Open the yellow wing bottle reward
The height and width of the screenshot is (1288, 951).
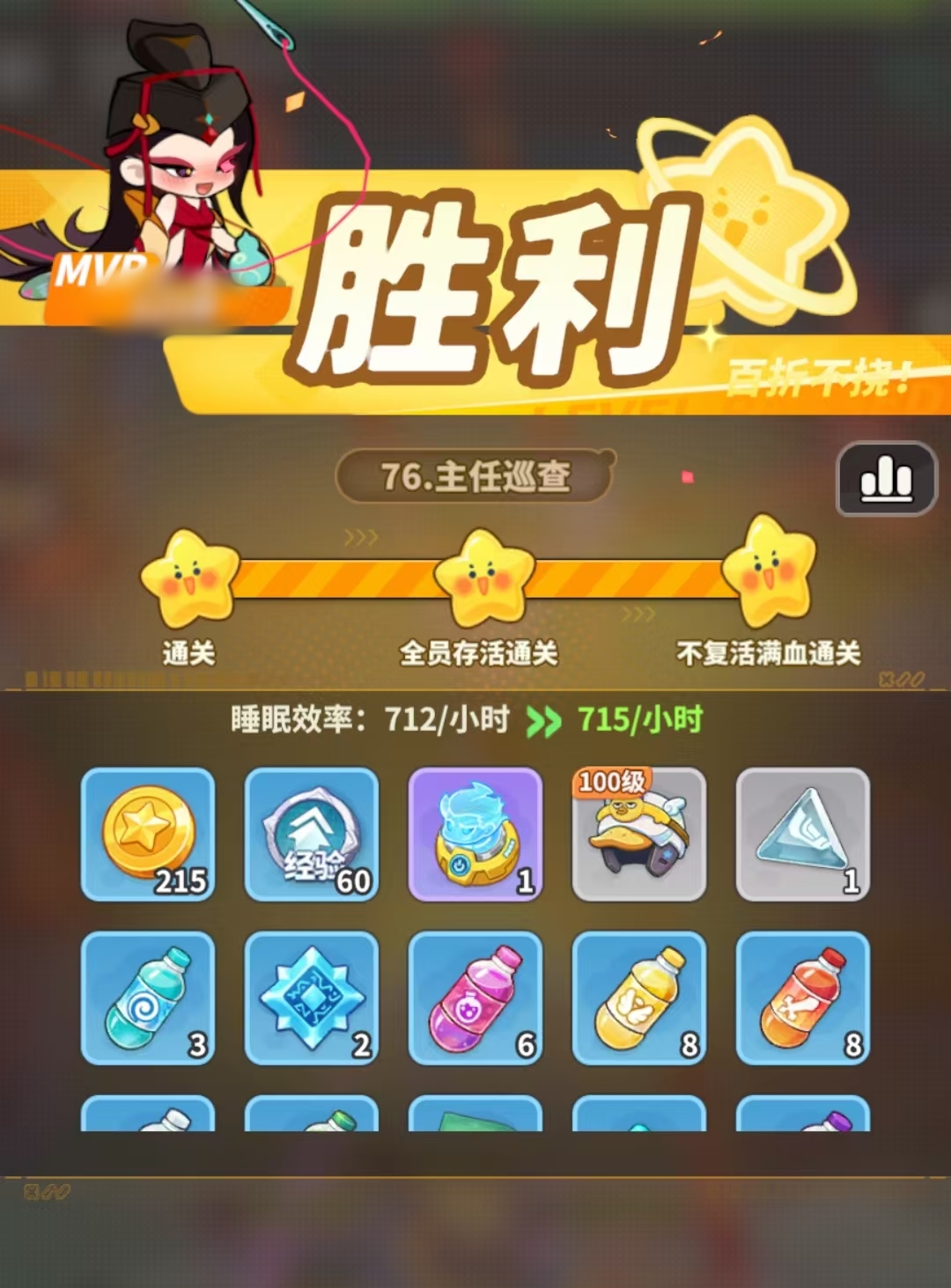click(639, 997)
